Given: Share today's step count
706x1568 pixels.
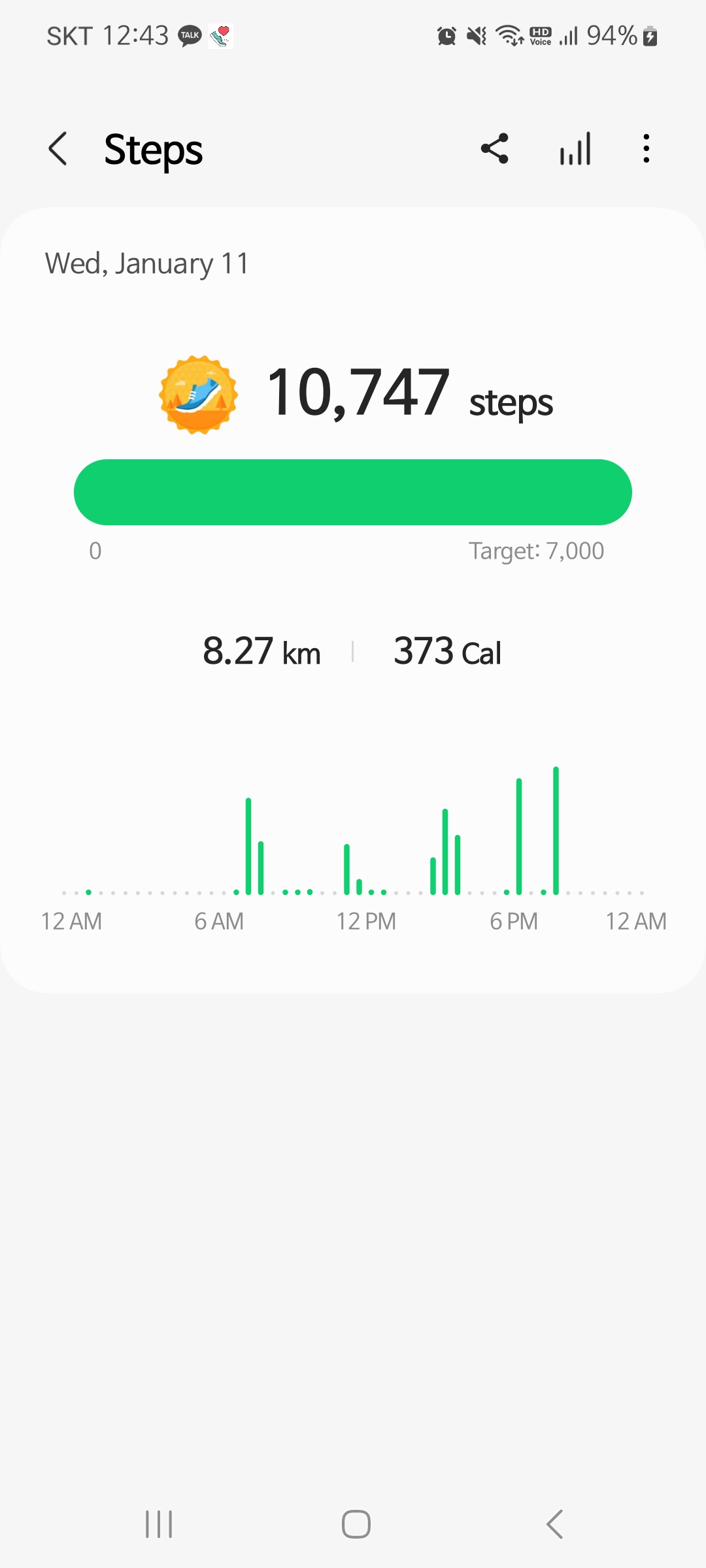Looking at the screenshot, I should 495,149.
